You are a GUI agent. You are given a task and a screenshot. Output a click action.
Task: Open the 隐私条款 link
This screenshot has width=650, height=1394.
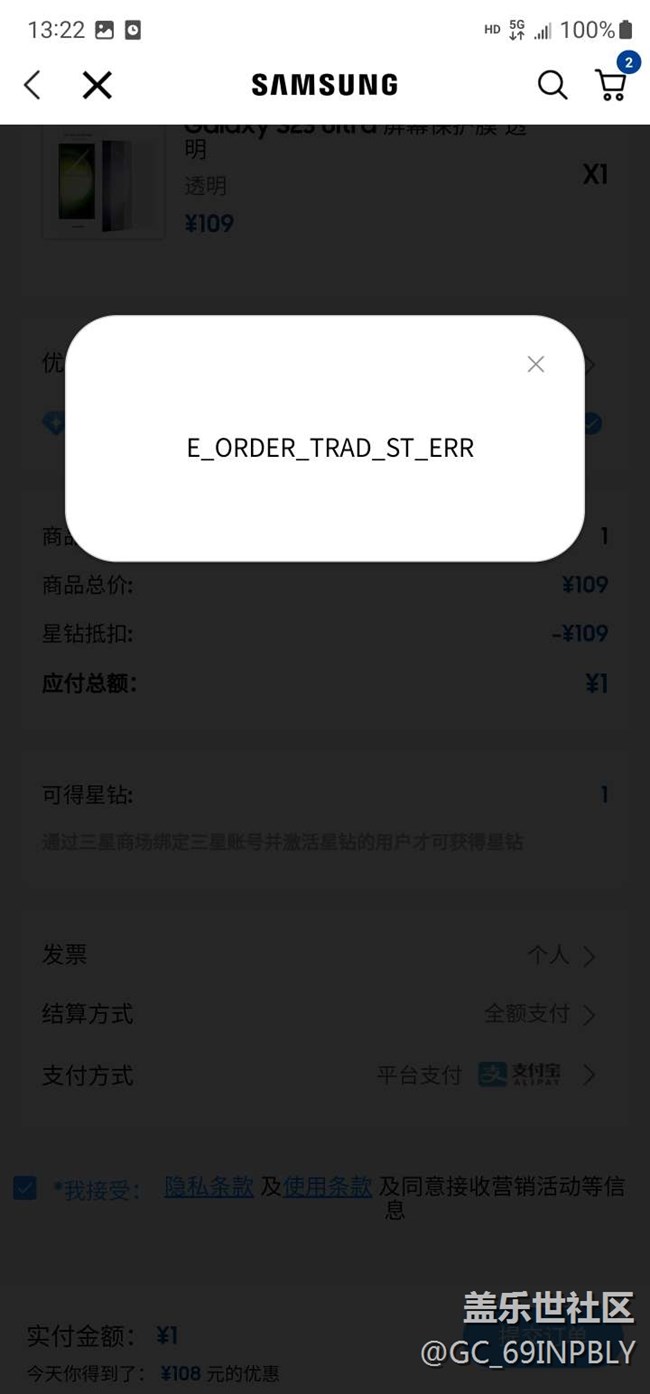209,1187
